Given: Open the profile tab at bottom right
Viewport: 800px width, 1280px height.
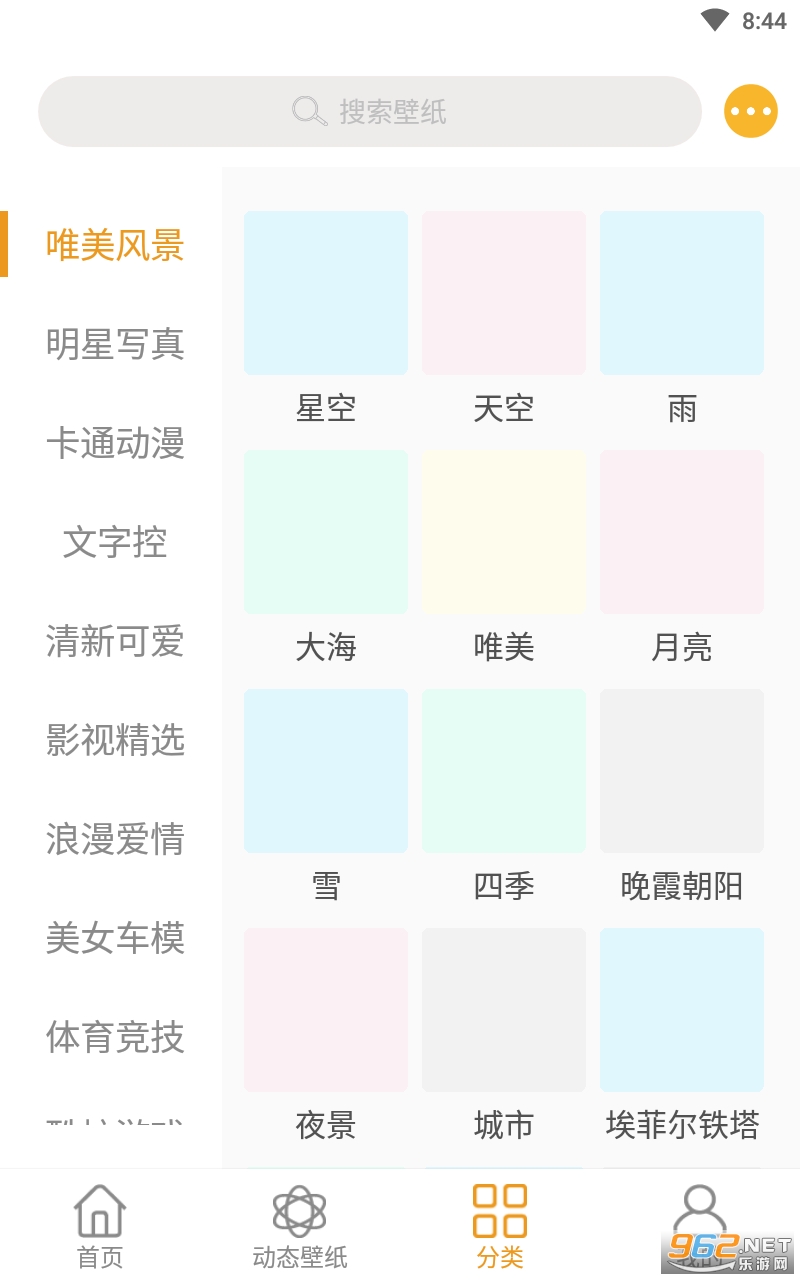Looking at the screenshot, I should coord(700,1226).
